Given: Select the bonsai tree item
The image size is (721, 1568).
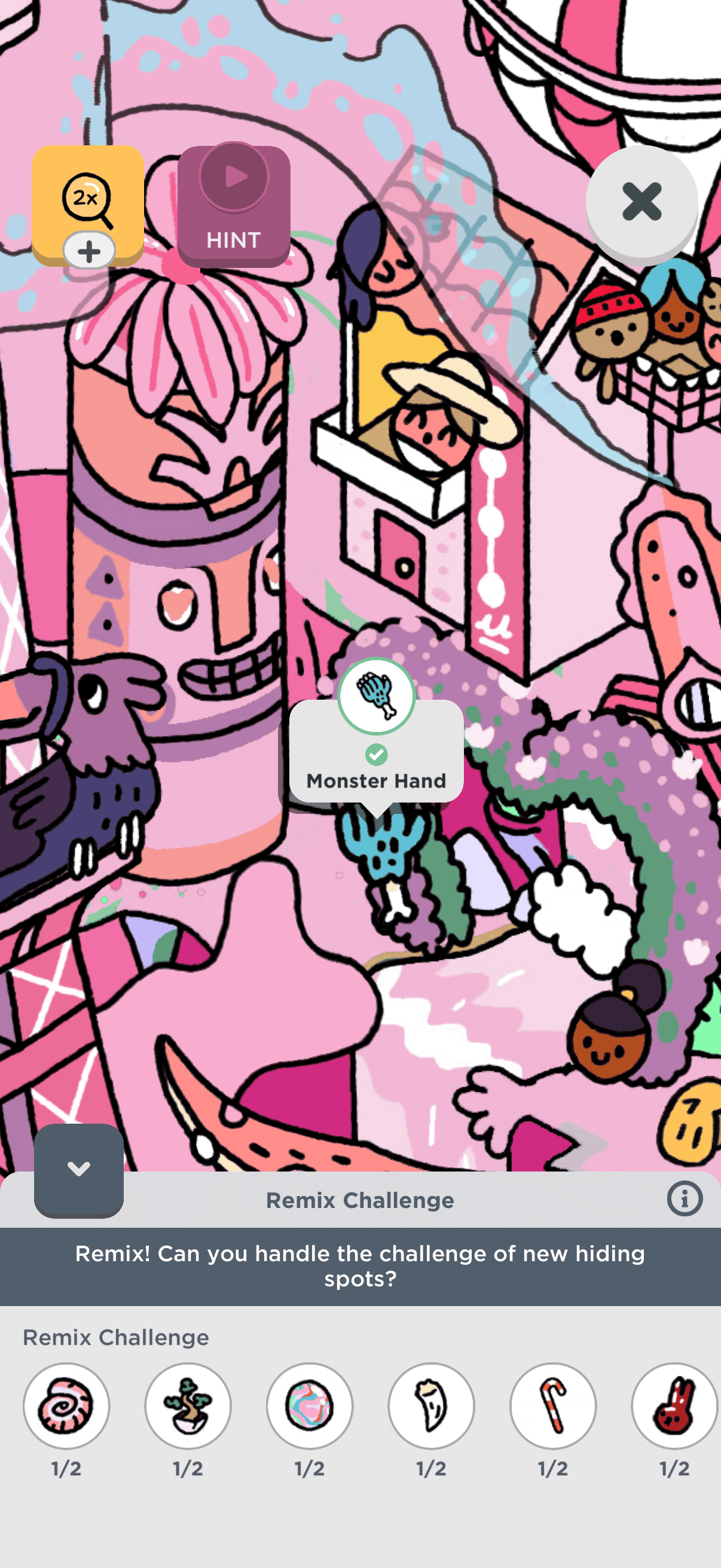Looking at the screenshot, I should coord(188,1405).
